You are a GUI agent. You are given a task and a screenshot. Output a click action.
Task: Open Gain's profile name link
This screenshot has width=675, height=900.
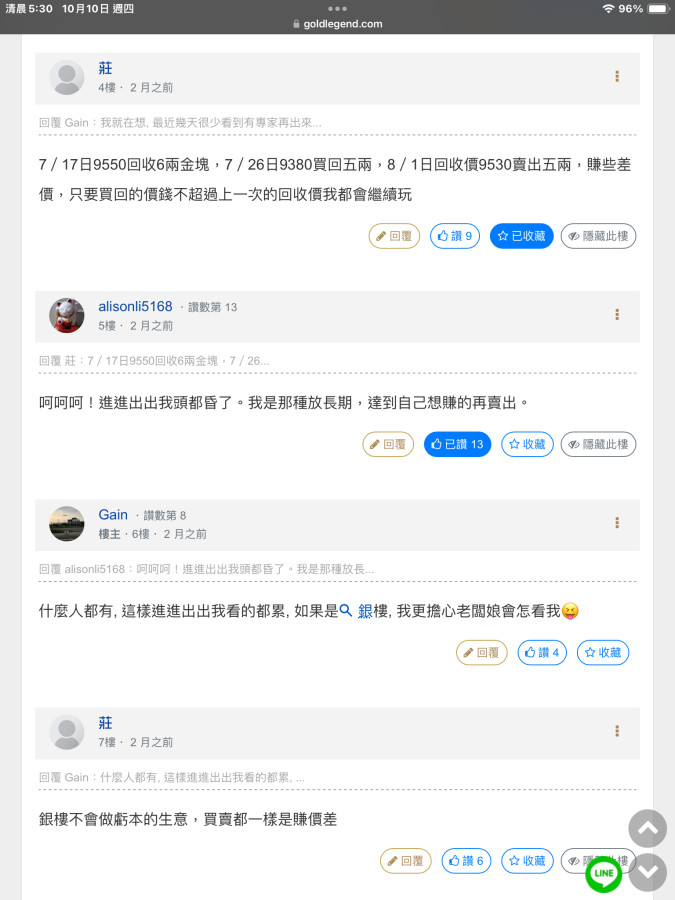pyautogui.click(x=113, y=515)
